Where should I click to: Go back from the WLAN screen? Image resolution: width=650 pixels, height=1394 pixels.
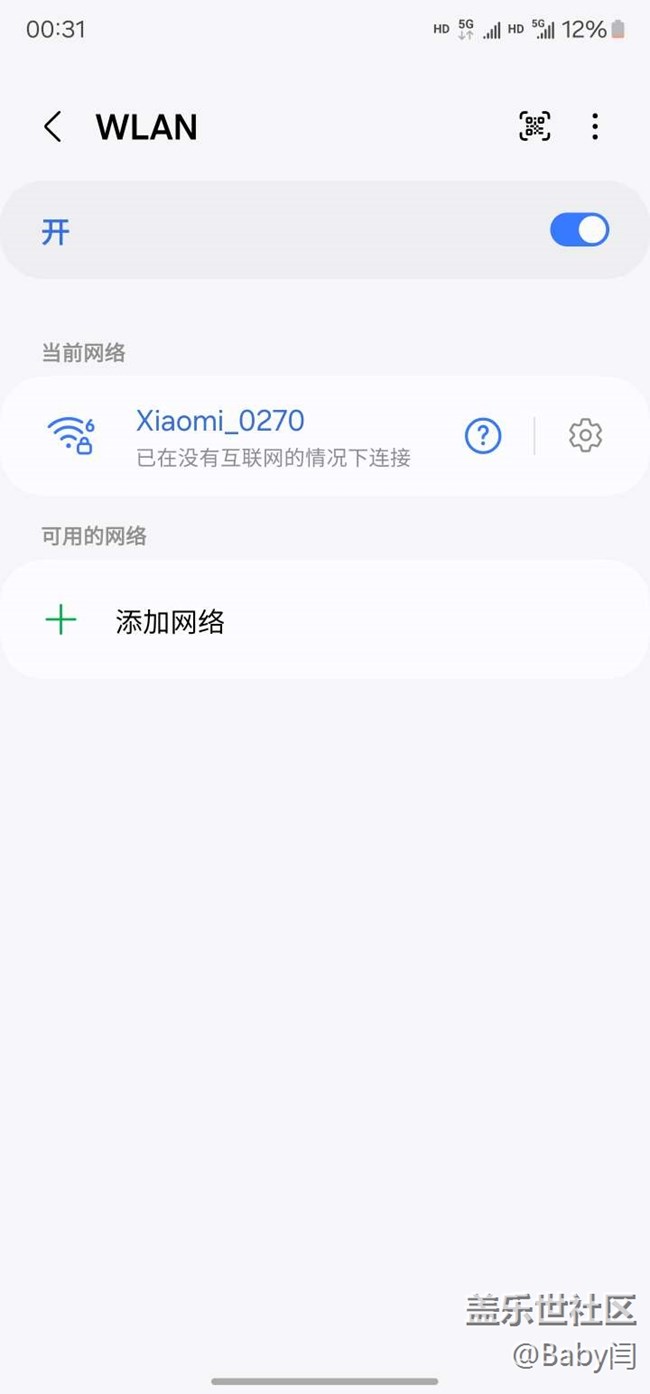[53, 127]
